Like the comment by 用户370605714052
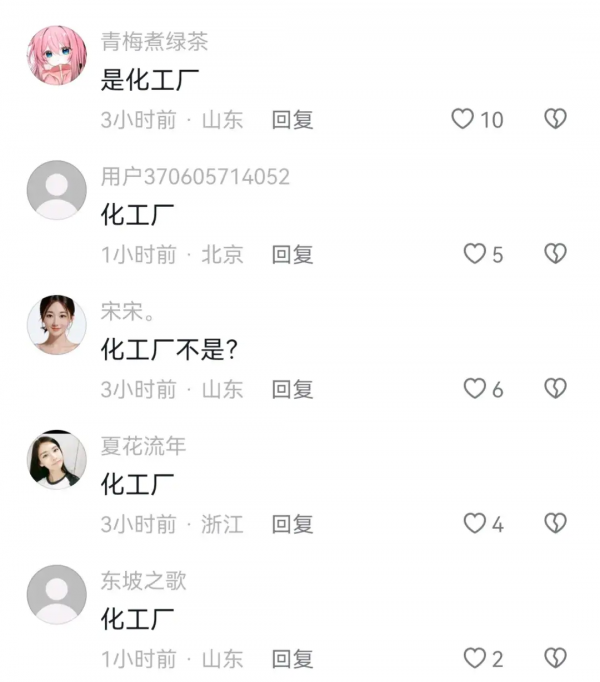 (x=474, y=254)
